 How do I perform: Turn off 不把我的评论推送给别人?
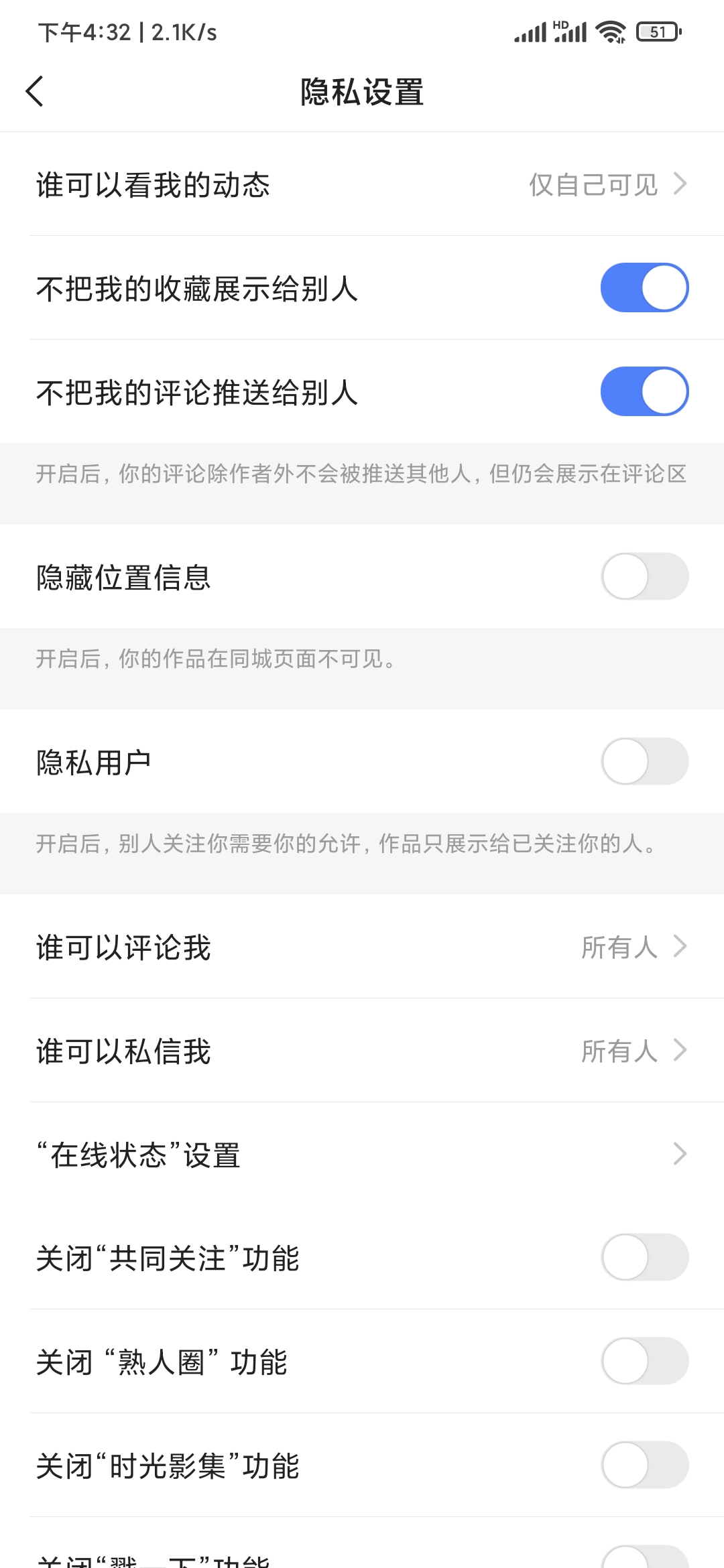click(x=644, y=390)
